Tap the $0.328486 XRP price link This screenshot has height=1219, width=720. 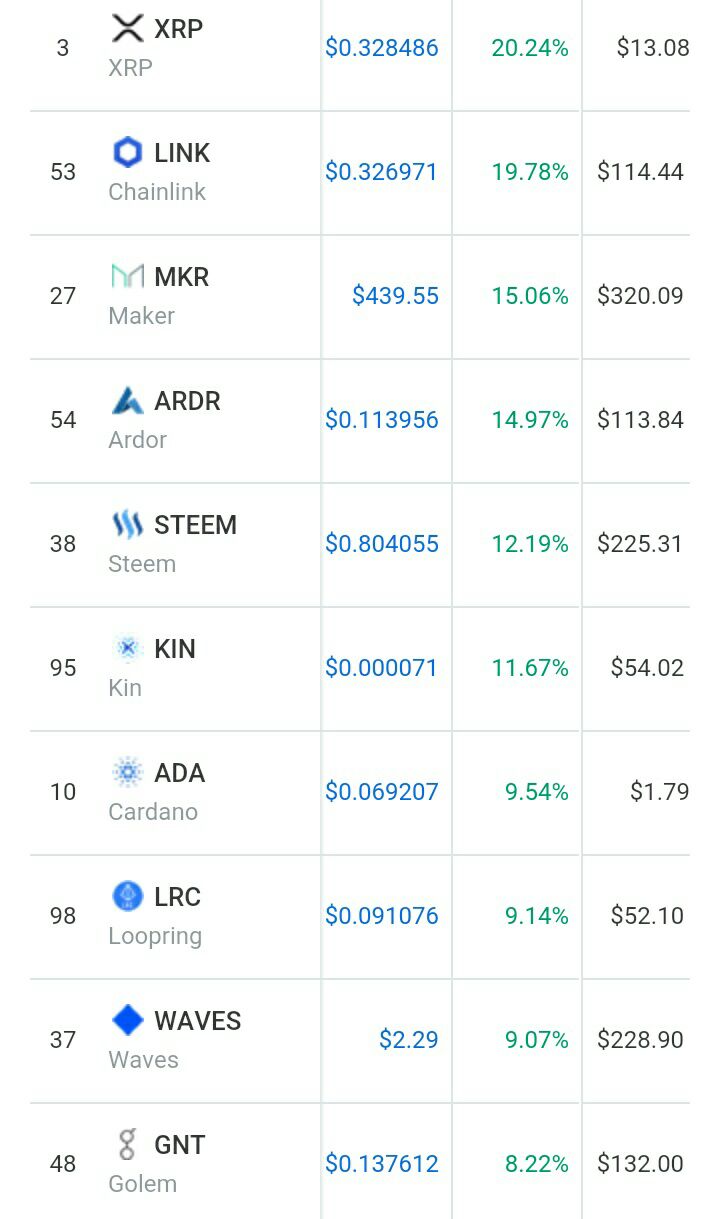point(381,48)
